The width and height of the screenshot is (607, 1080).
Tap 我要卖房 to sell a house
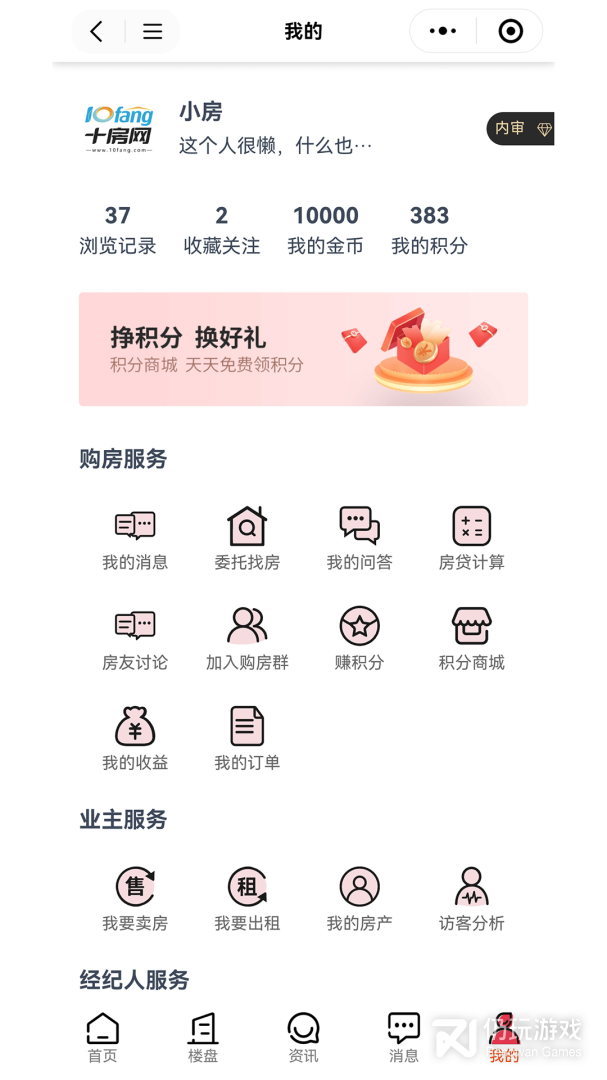pyautogui.click(x=135, y=899)
